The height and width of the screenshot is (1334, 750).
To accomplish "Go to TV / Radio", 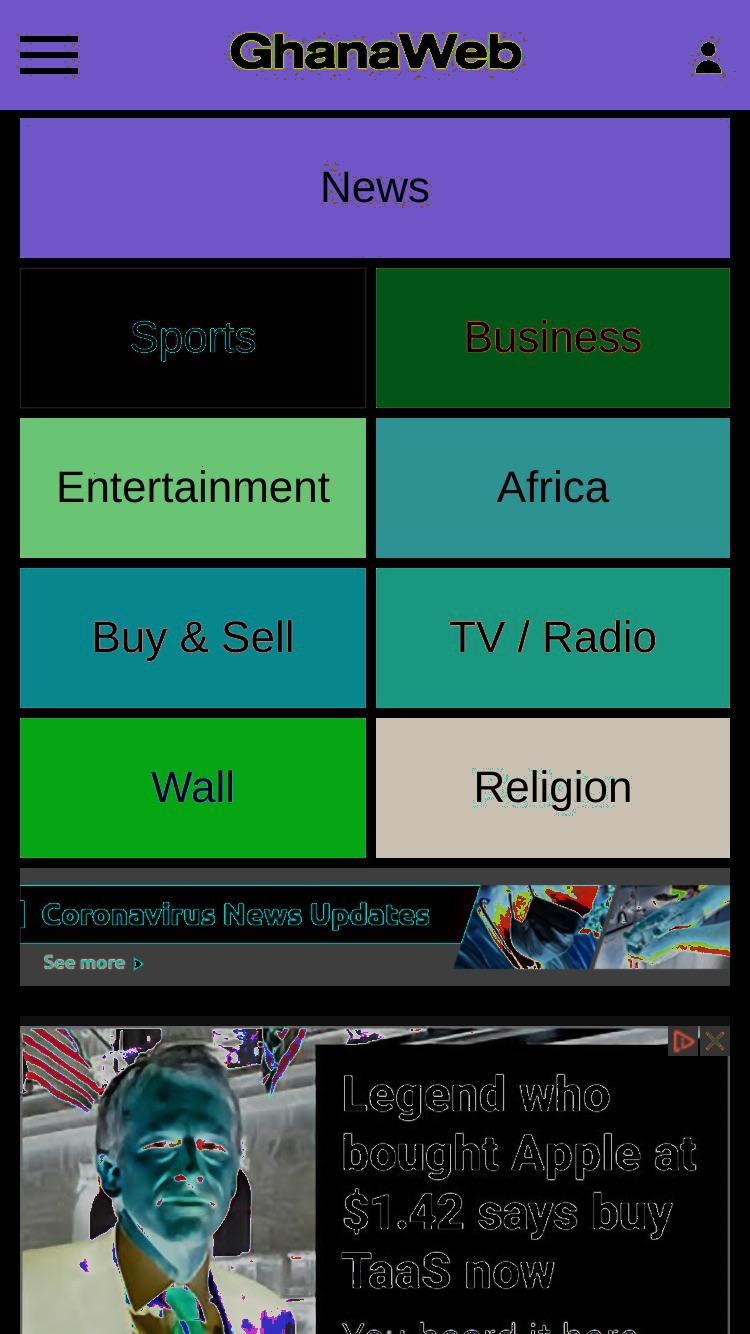I will [x=553, y=638].
